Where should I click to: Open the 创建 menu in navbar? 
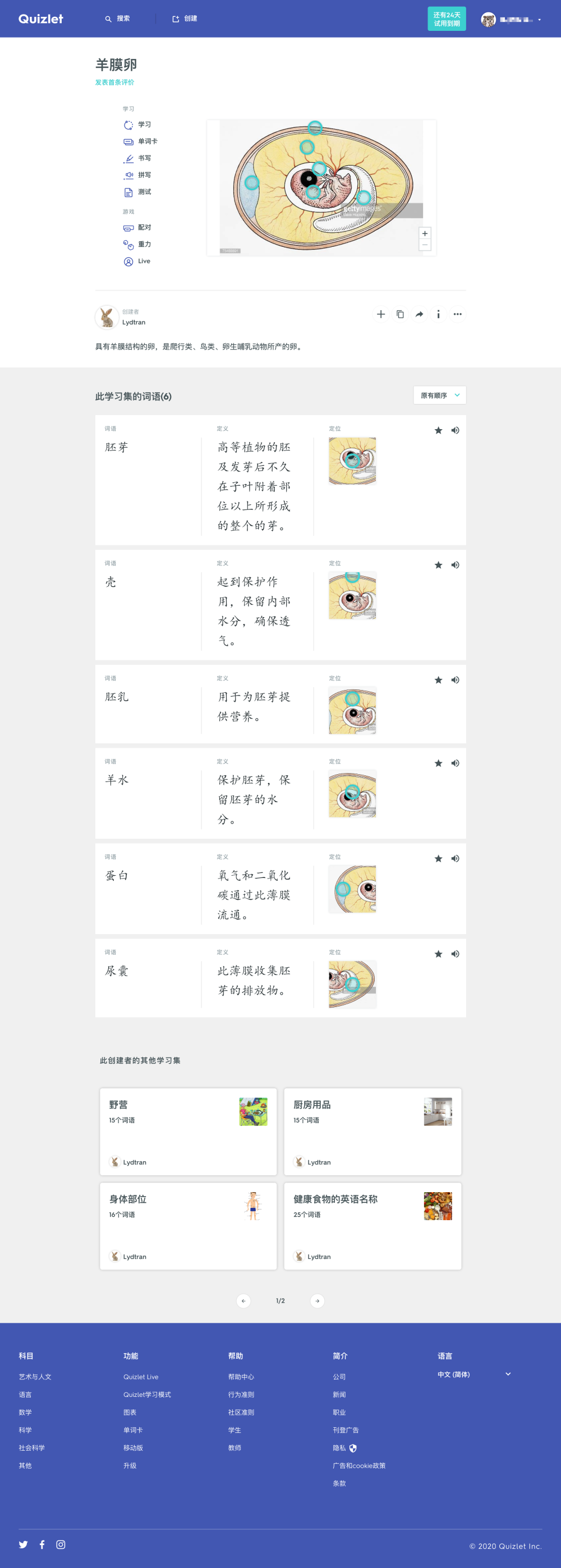point(185,19)
